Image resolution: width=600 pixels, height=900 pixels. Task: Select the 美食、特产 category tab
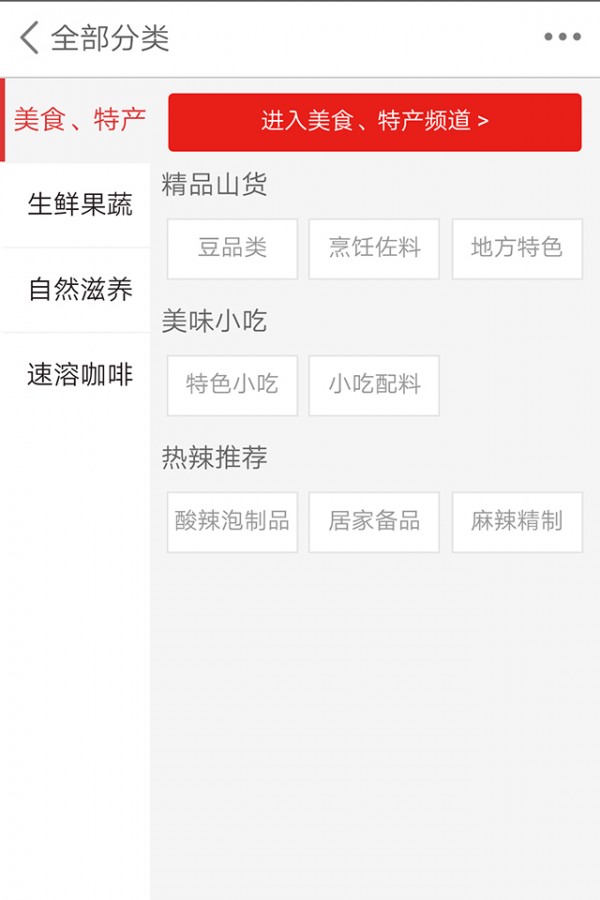pos(78,120)
